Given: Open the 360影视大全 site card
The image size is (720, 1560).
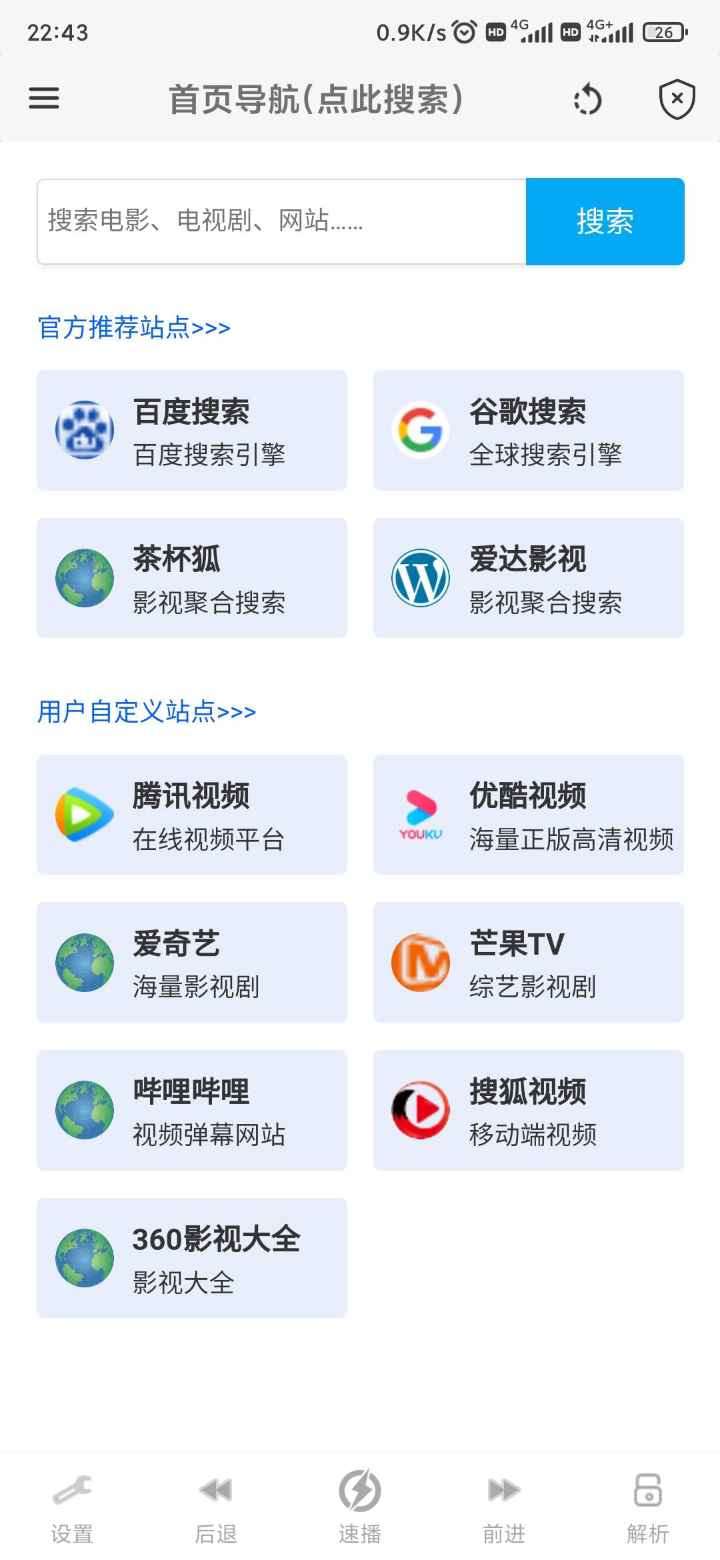Looking at the screenshot, I should click(x=192, y=1258).
